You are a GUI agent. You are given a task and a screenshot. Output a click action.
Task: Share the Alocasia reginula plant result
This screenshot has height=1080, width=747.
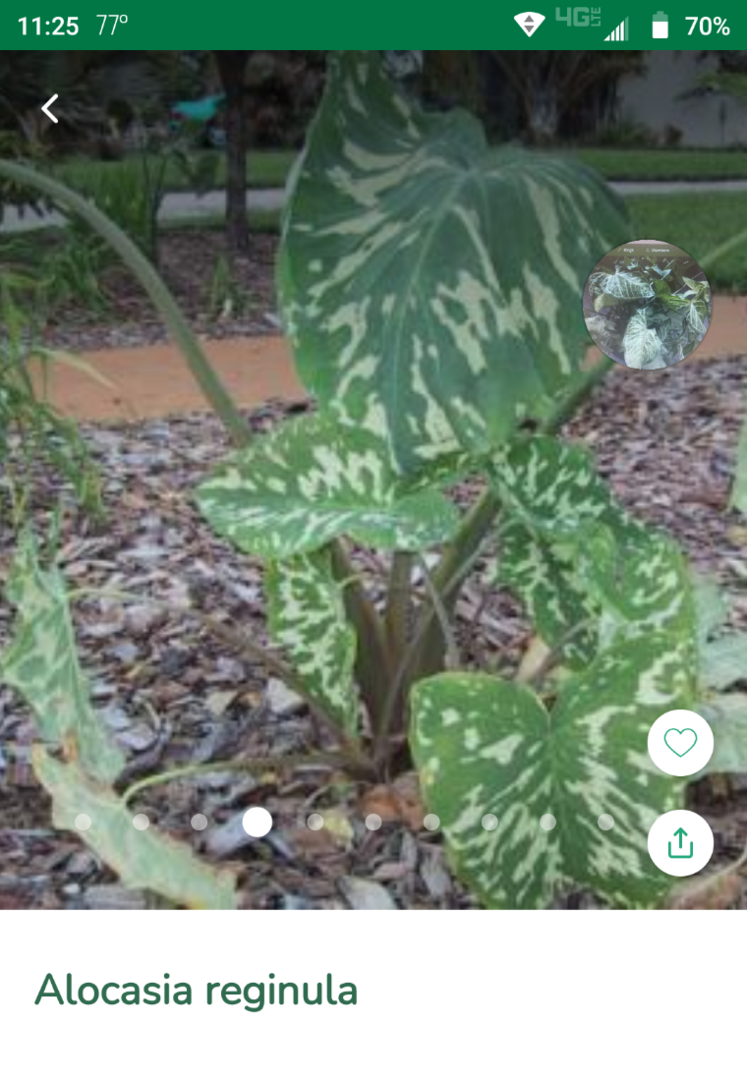point(680,843)
